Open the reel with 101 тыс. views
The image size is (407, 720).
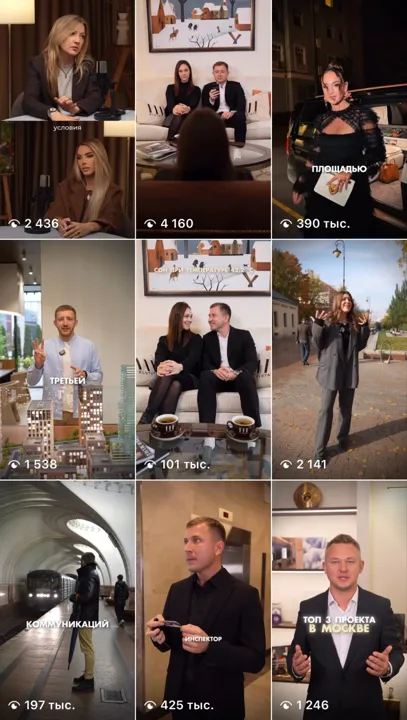coord(204,360)
